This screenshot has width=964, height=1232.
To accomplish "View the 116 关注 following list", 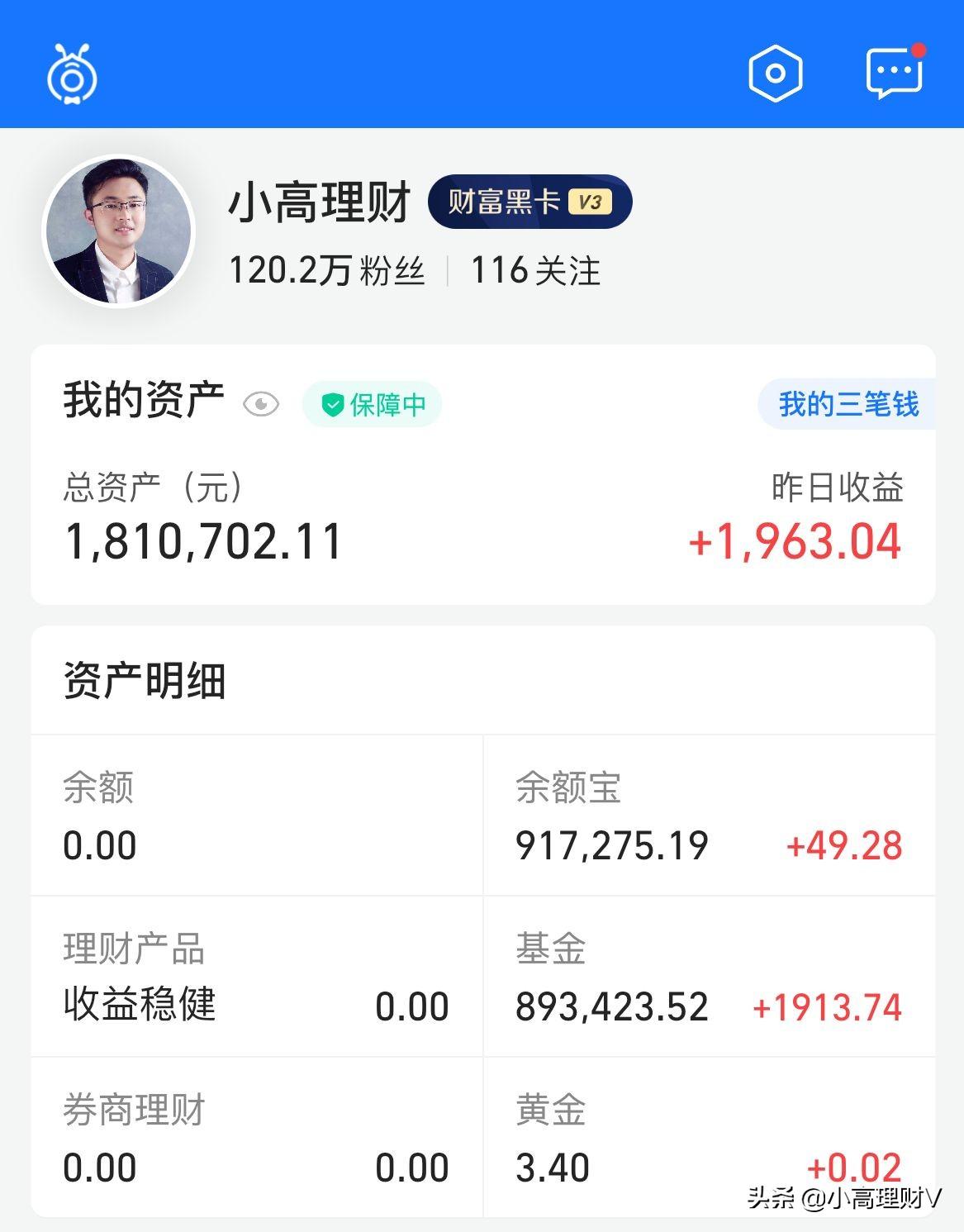I will coord(535,270).
